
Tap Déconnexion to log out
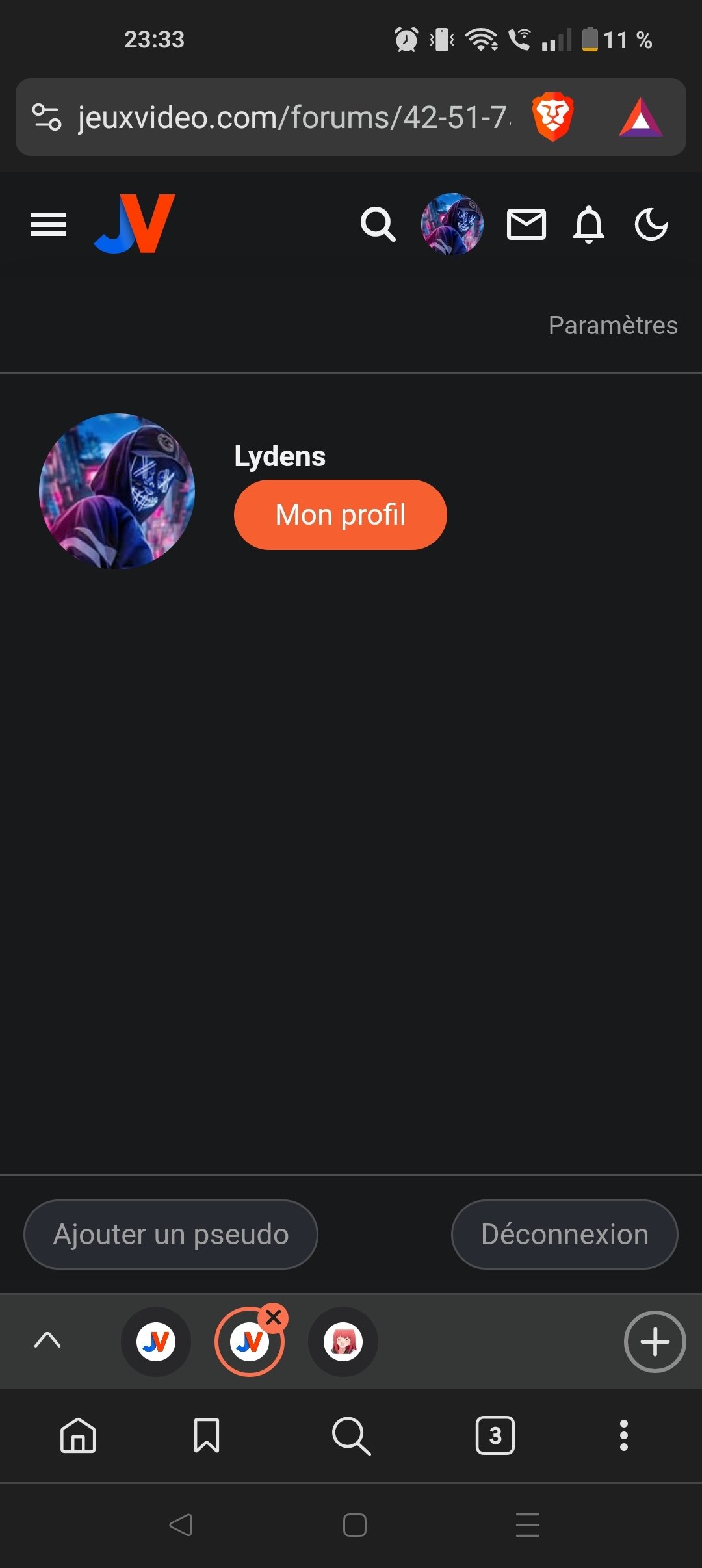[x=564, y=1234]
